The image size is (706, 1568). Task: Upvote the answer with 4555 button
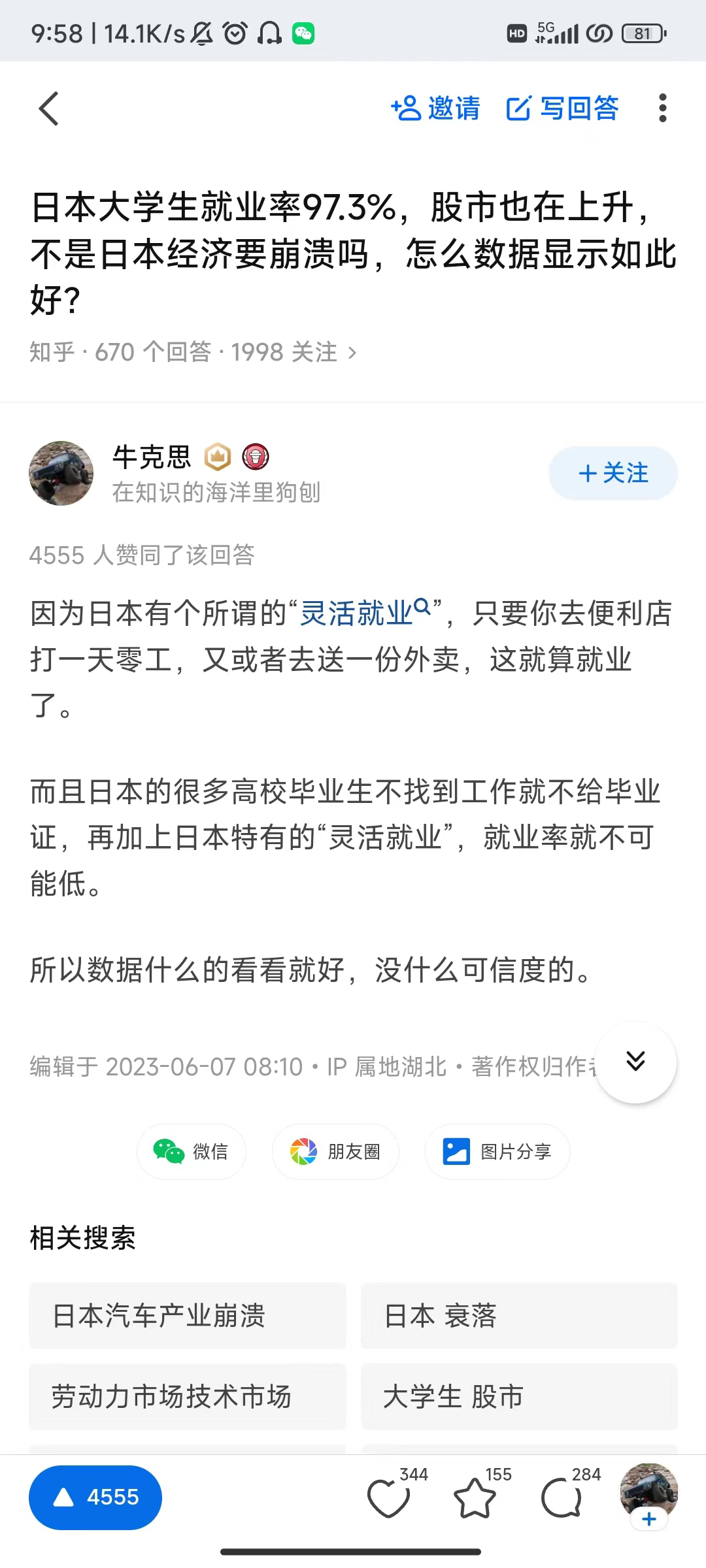(x=95, y=1497)
